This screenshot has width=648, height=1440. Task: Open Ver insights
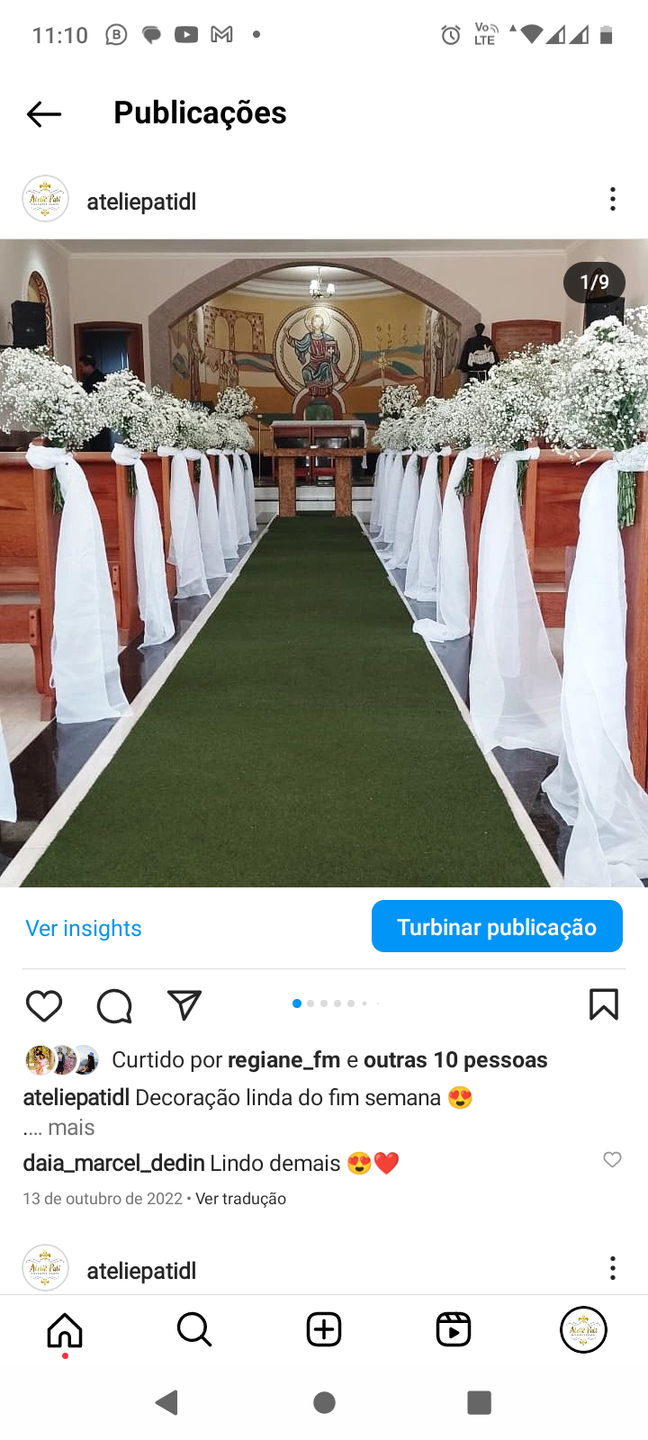pyautogui.click(x=83, y=928)
